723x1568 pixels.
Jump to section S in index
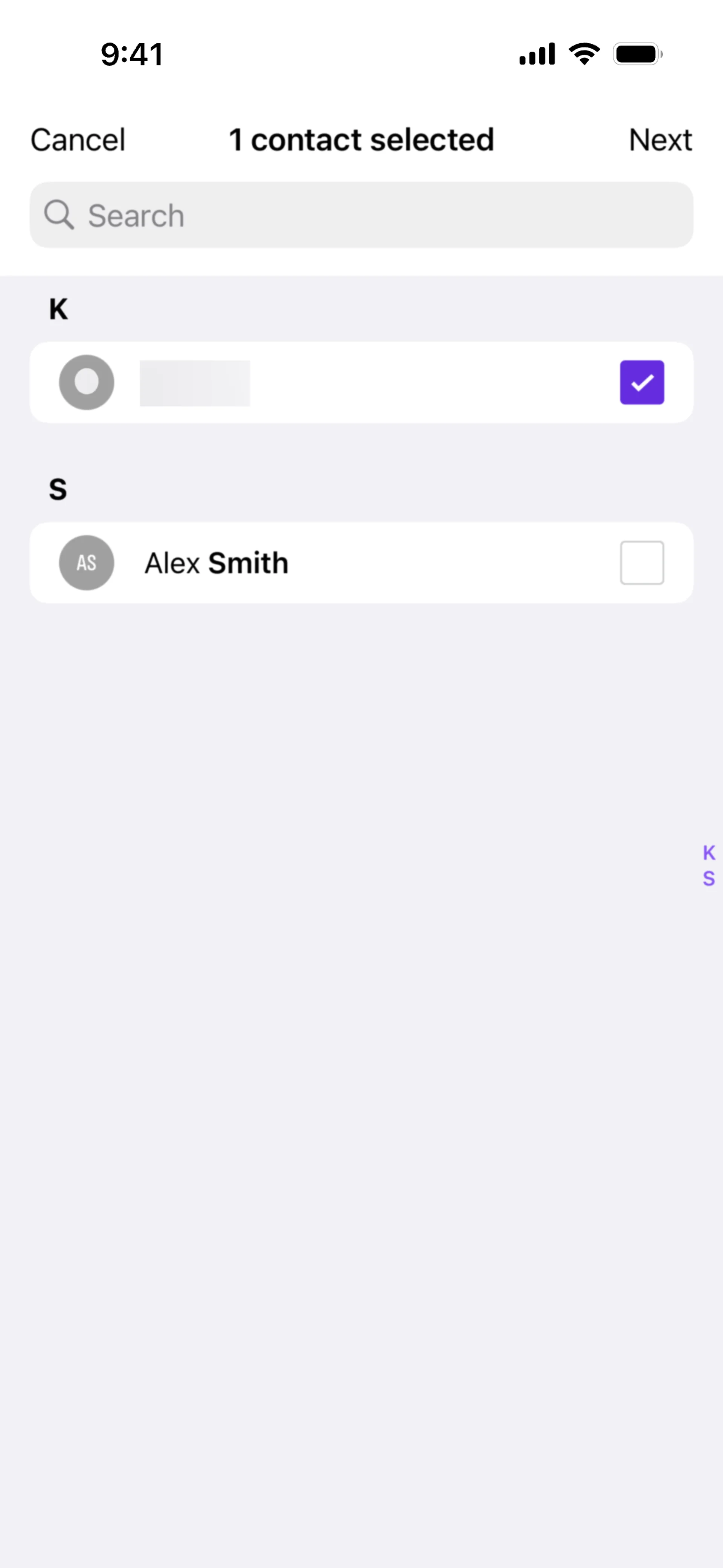(709, 878)
